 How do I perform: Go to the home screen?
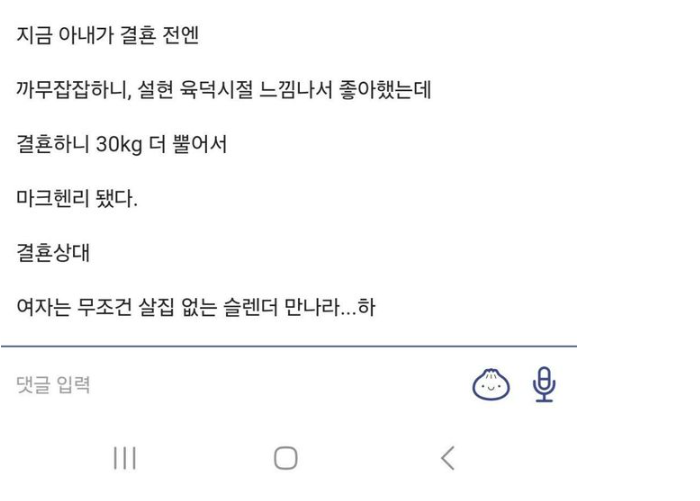285,458
